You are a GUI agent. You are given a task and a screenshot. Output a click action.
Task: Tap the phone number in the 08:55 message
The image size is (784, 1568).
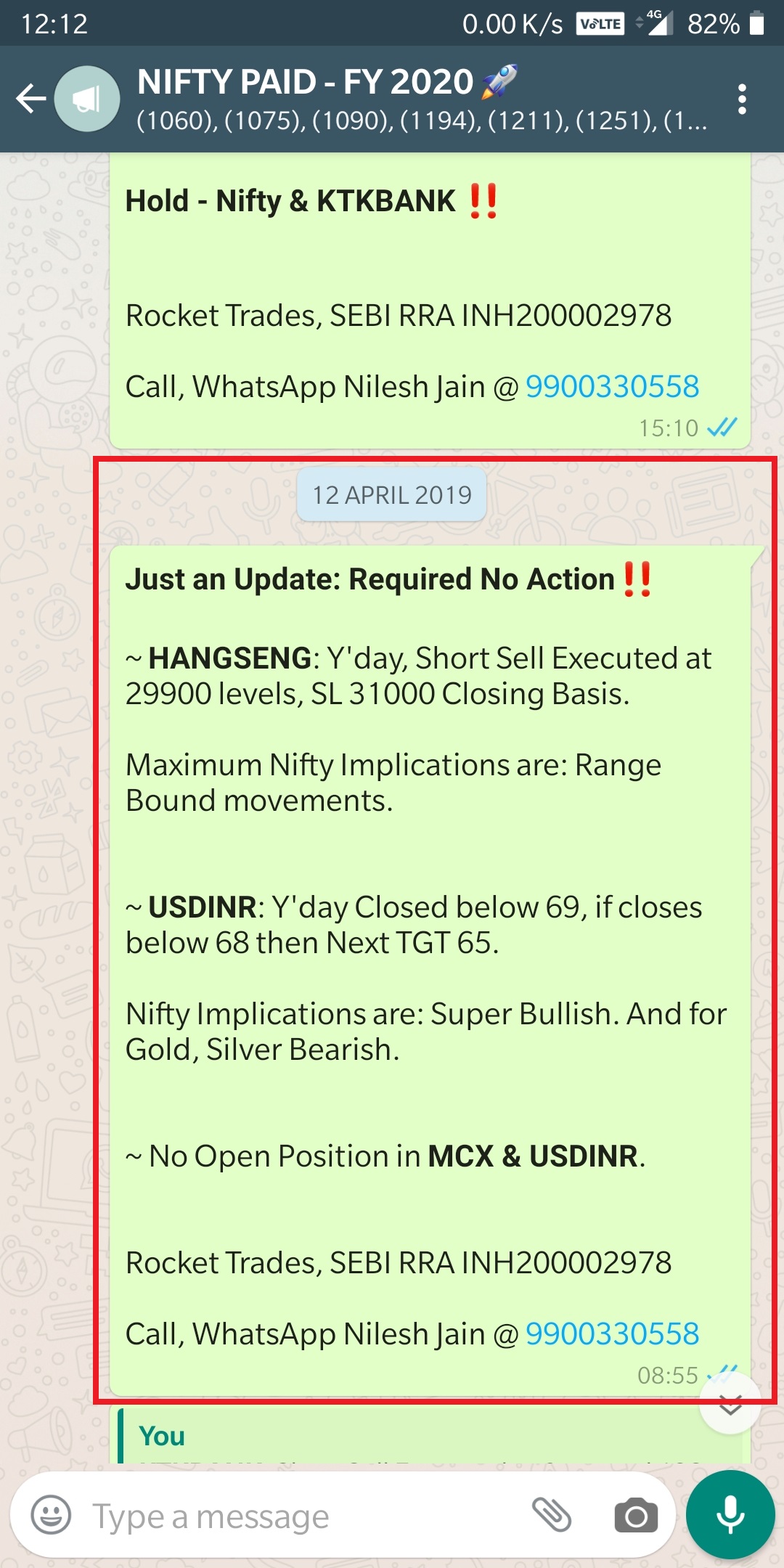tap(612, 1334)
